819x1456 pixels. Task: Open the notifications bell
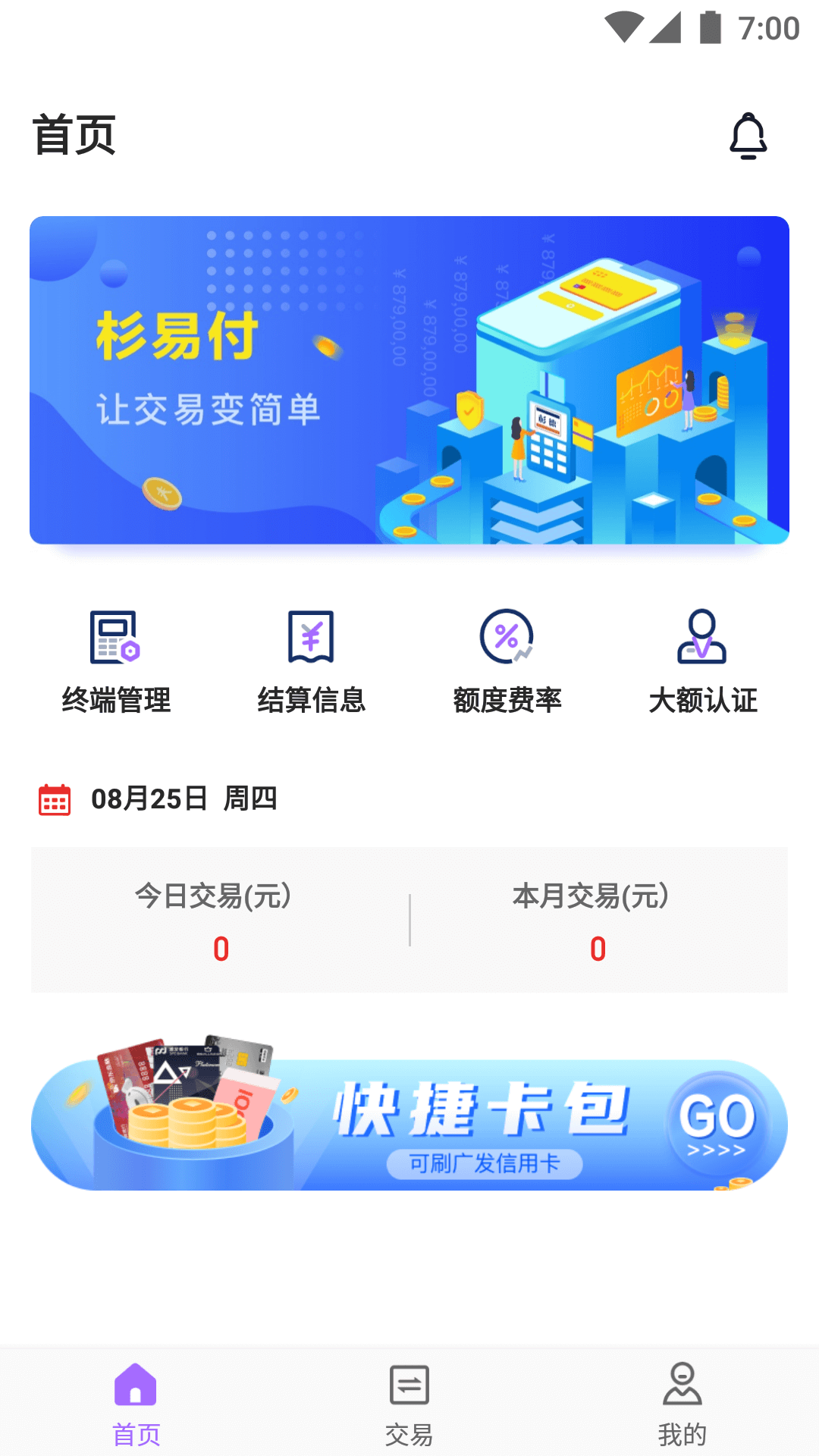click(x=748, y=136)
